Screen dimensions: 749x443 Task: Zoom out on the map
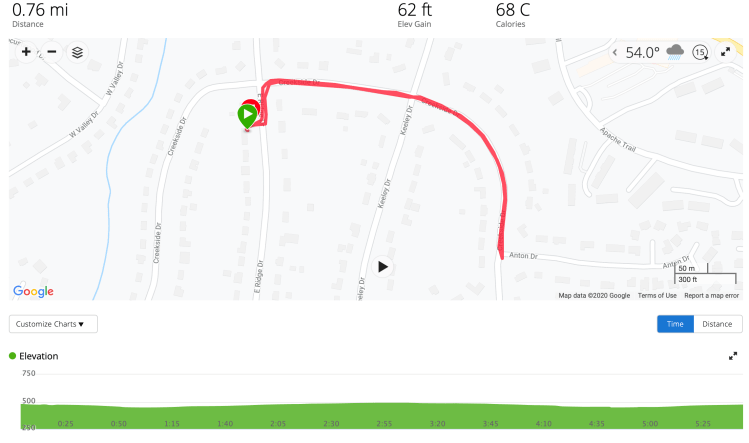[x=50, y=52]
